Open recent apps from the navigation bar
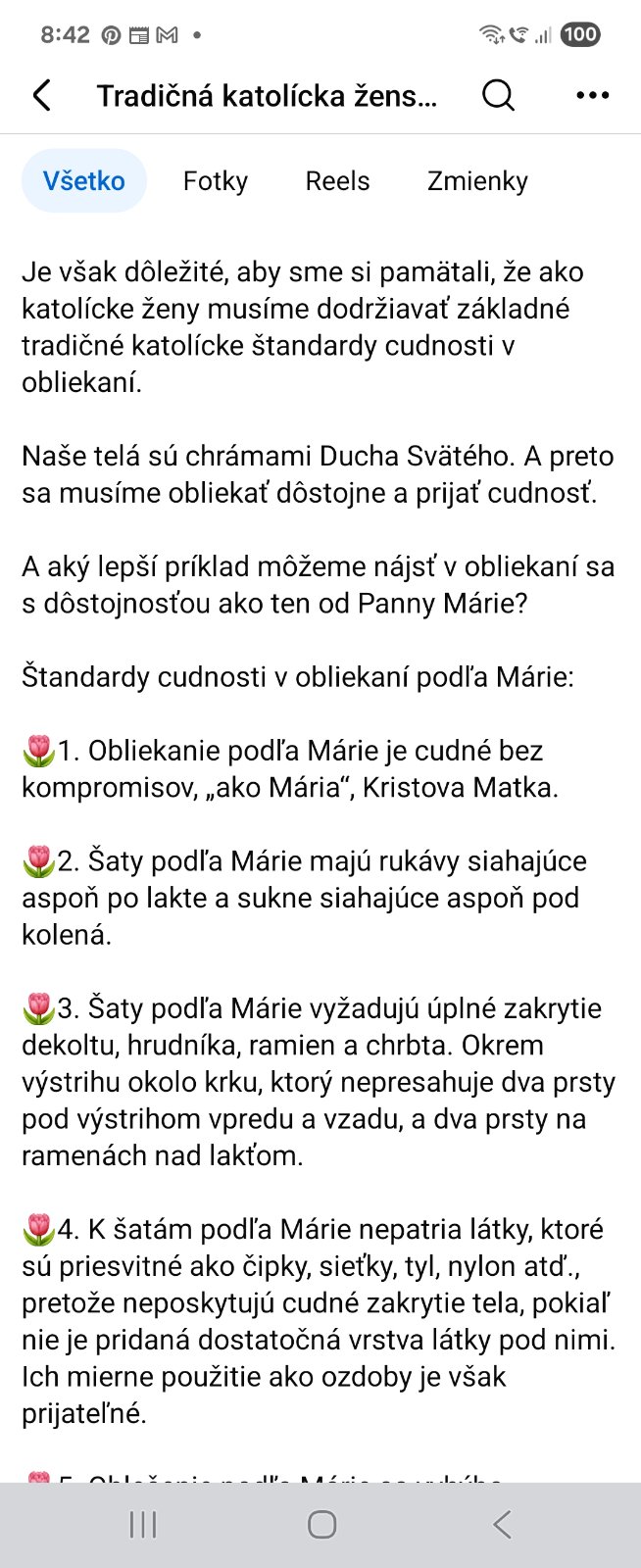This screenshot has width=641, height=1568. point(143,1524)
